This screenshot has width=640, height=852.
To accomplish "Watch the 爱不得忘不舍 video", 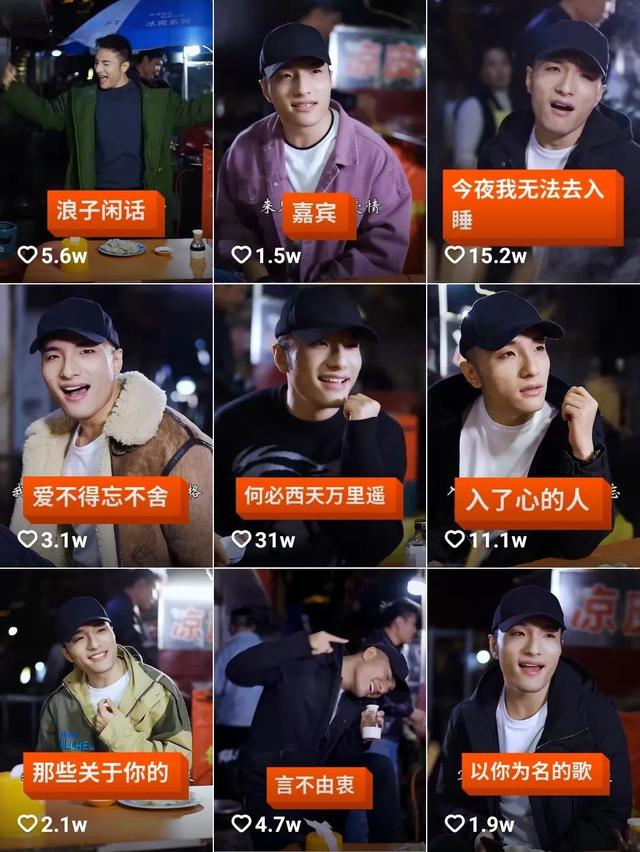I will pyautogui.click(x=105, y=425).
